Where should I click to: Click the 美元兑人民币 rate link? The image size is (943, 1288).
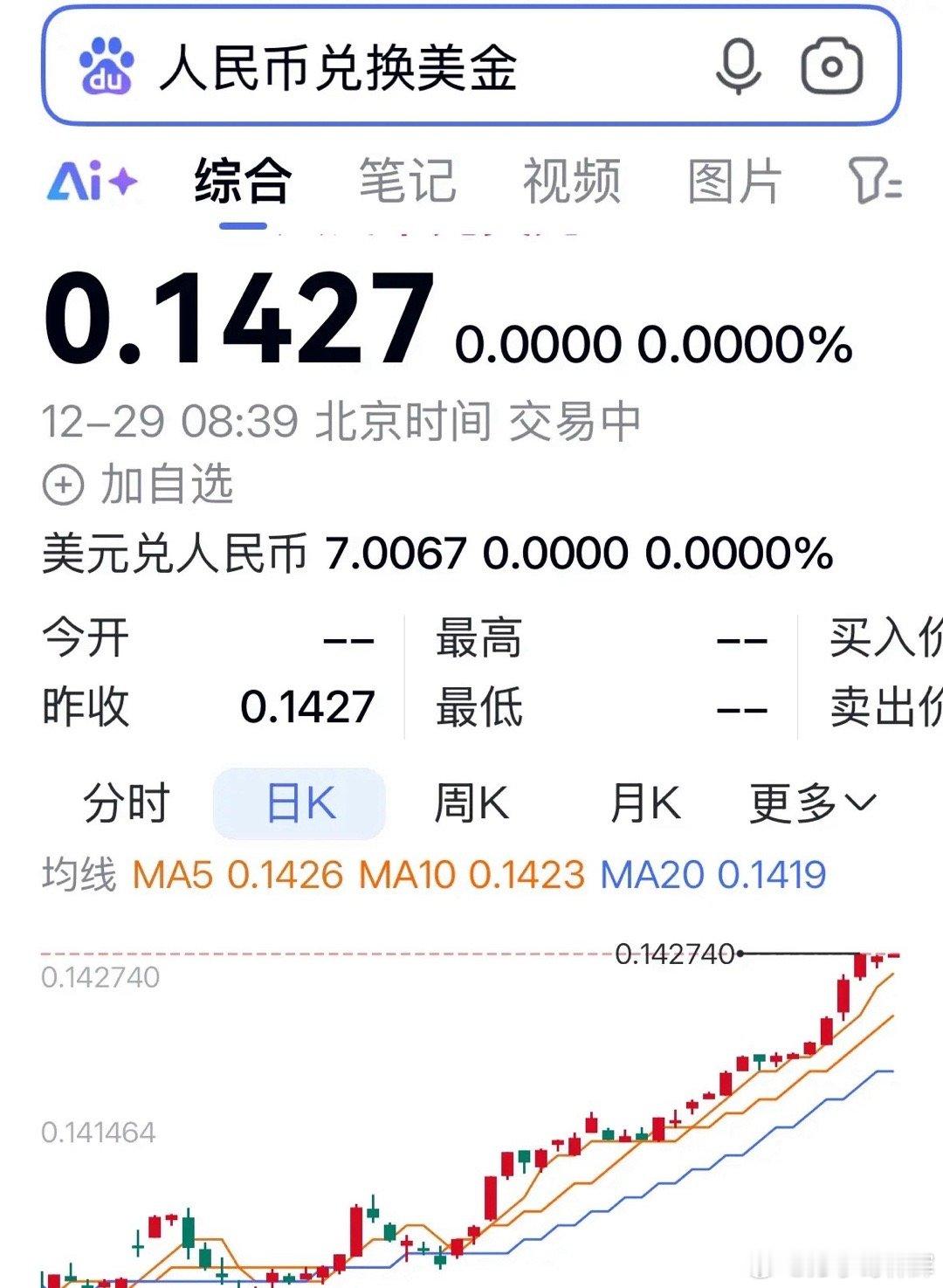coord(175,552)
